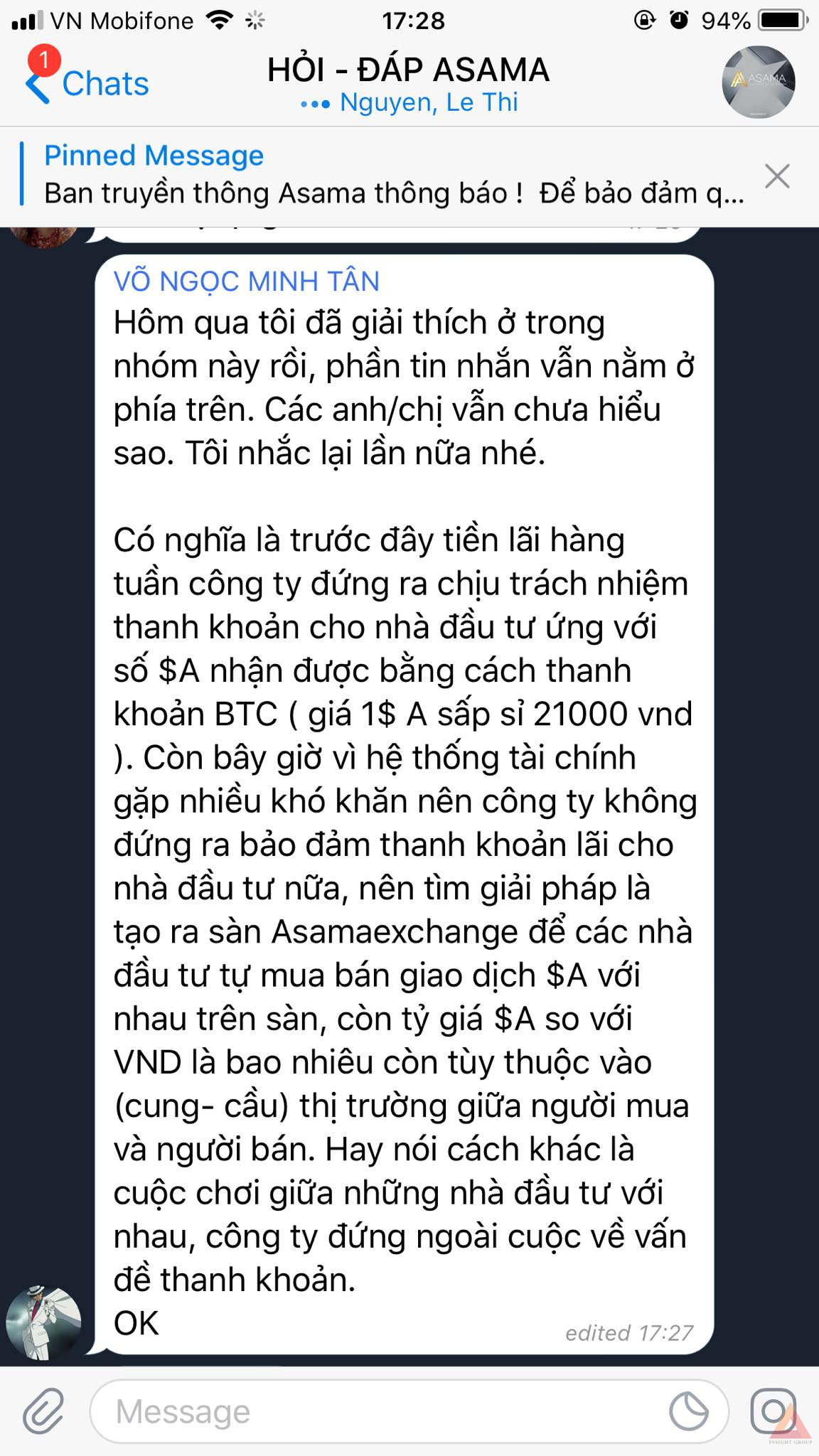Open HỎI - ĐÁP ASAMA chat header
Viewport: 819px width, 1456px height.
[409, 70]
